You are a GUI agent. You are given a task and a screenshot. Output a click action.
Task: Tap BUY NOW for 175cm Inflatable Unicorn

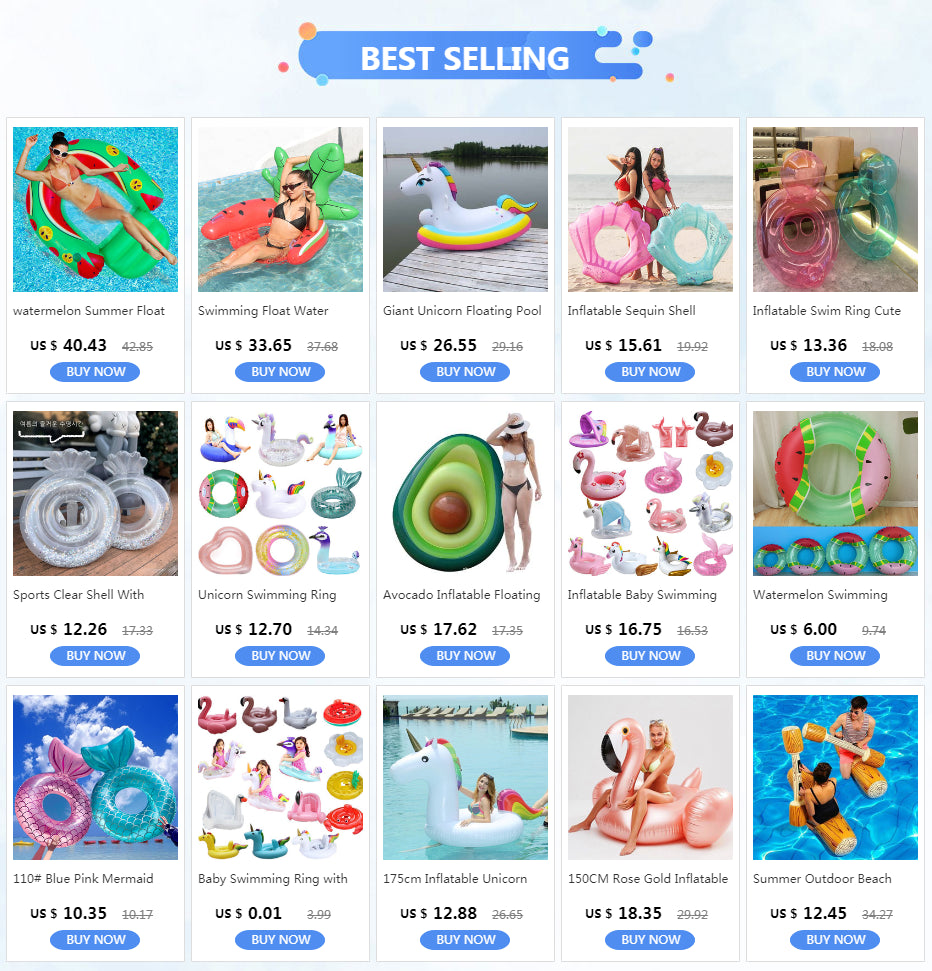pyautogui.click(x=465, y=940)
